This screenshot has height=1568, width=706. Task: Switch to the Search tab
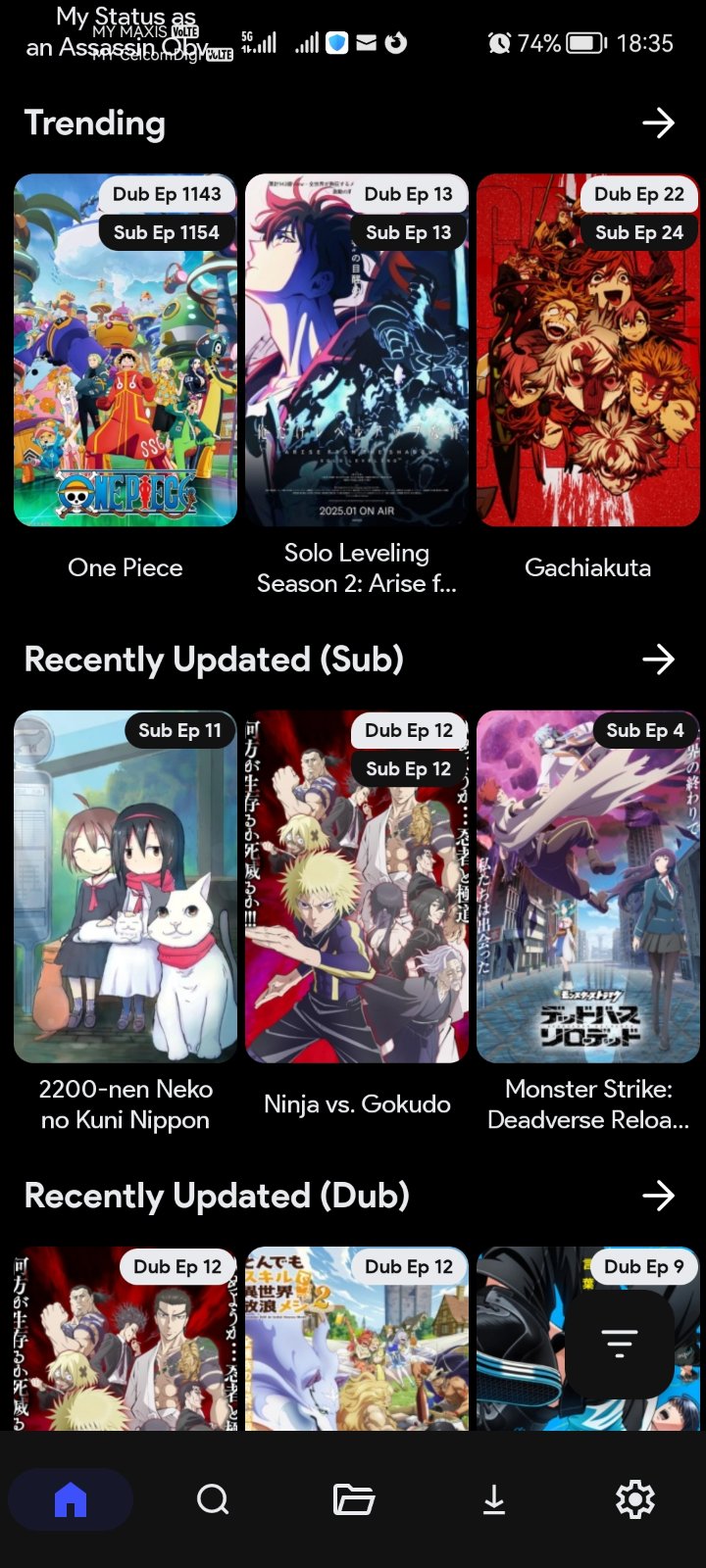point(212,1499)
